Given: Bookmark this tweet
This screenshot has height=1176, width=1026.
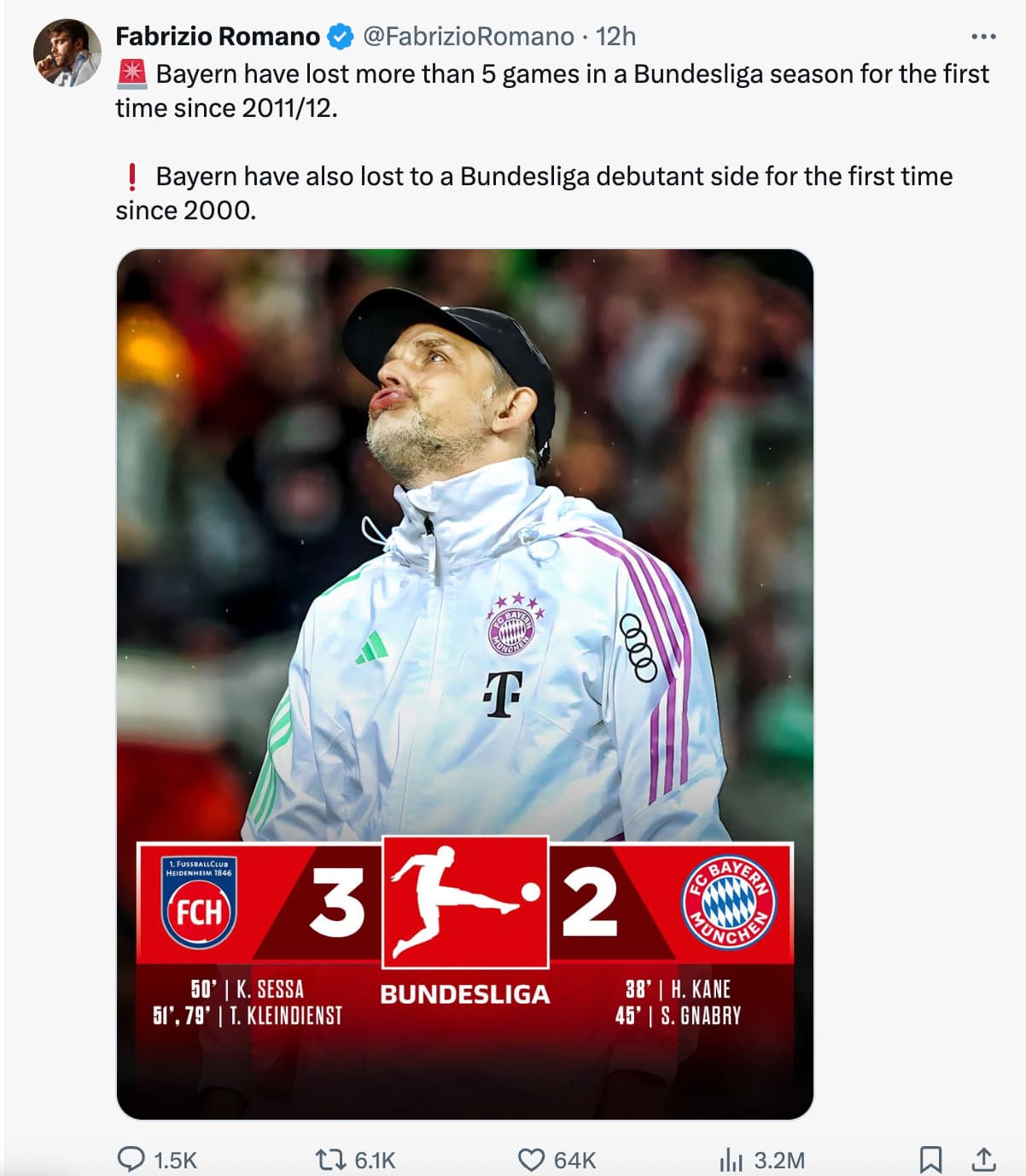Looking at the screenshot, I should coord(930,1159).
